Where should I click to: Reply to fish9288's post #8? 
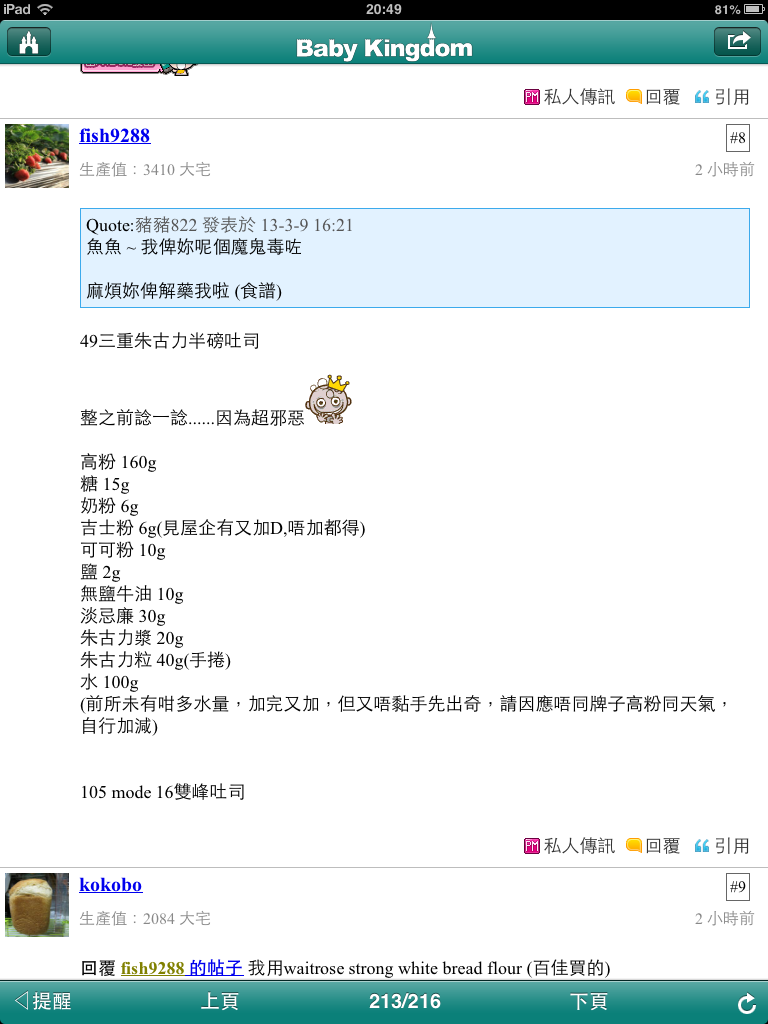pos(652,846)
